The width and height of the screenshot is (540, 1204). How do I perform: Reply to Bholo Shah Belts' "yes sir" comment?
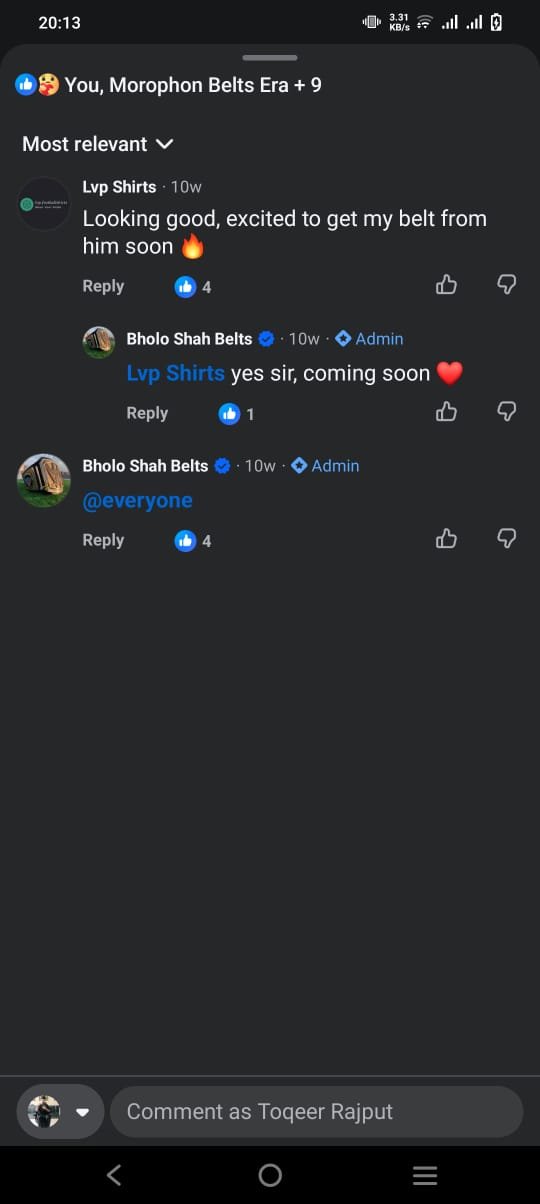147,413
